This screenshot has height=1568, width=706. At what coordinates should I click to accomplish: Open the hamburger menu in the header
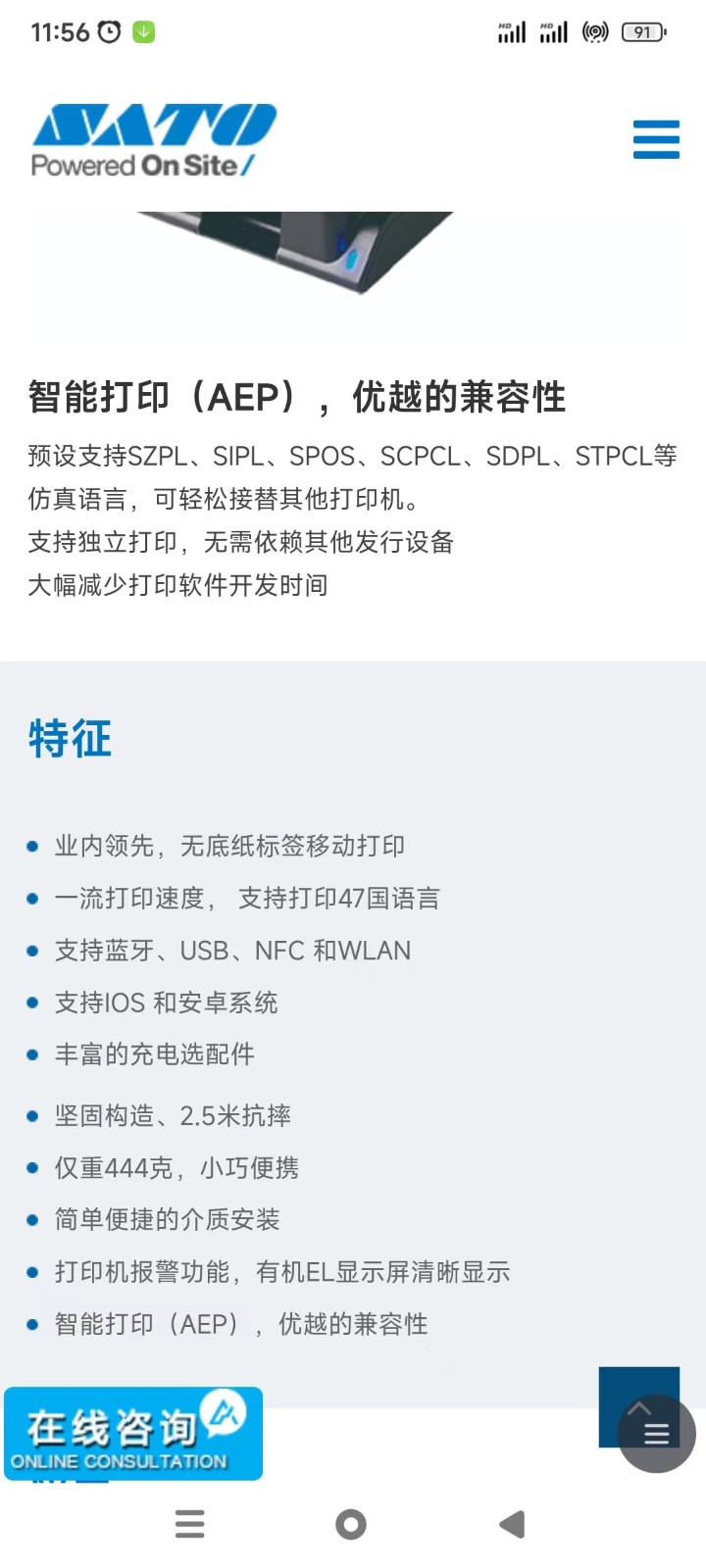(x=656, y=139)
